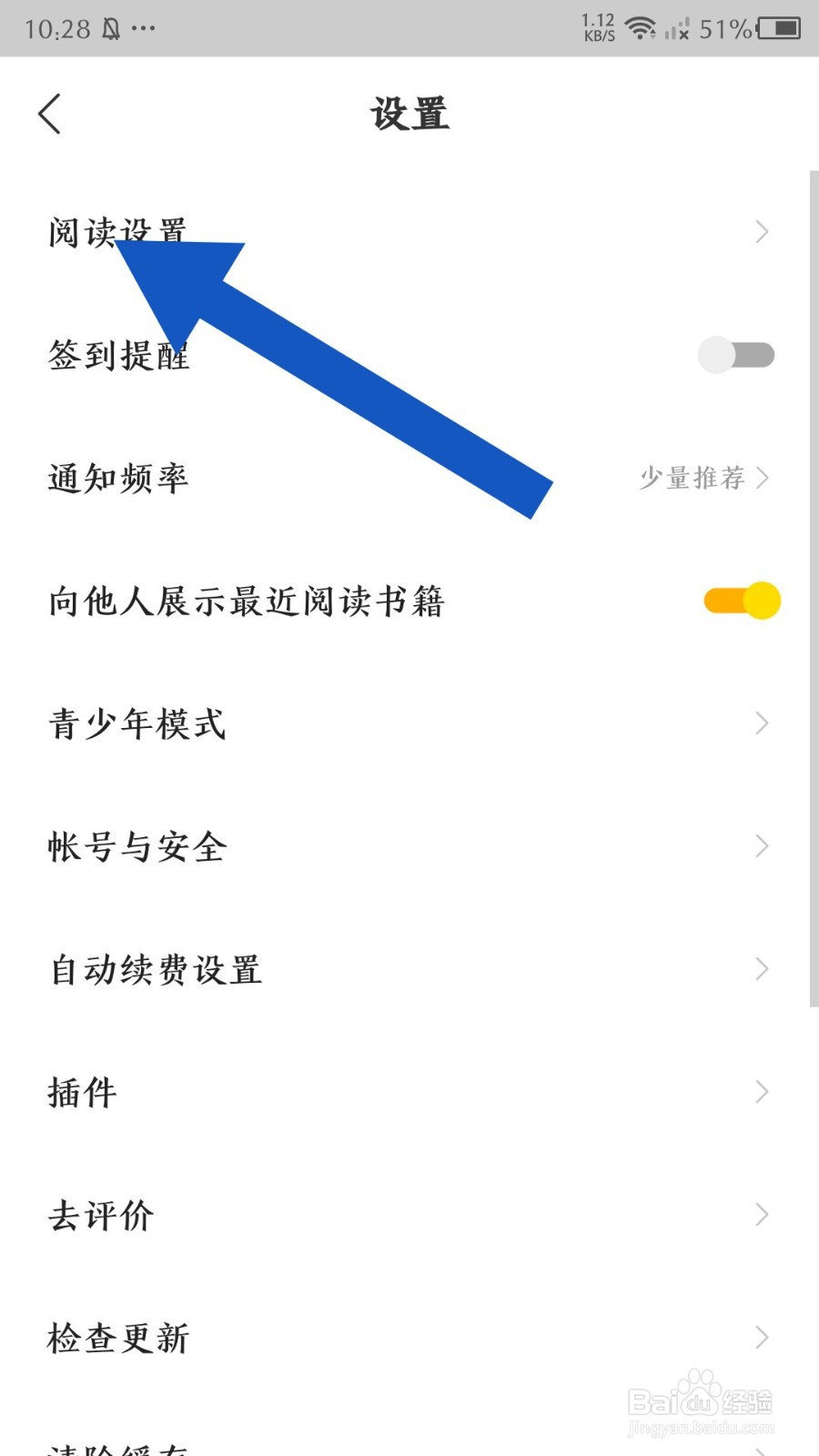Click the 少量推荐 value text
Image resolution: width=819 pixels, height=1456 pixels.
(x=693, y=478)
